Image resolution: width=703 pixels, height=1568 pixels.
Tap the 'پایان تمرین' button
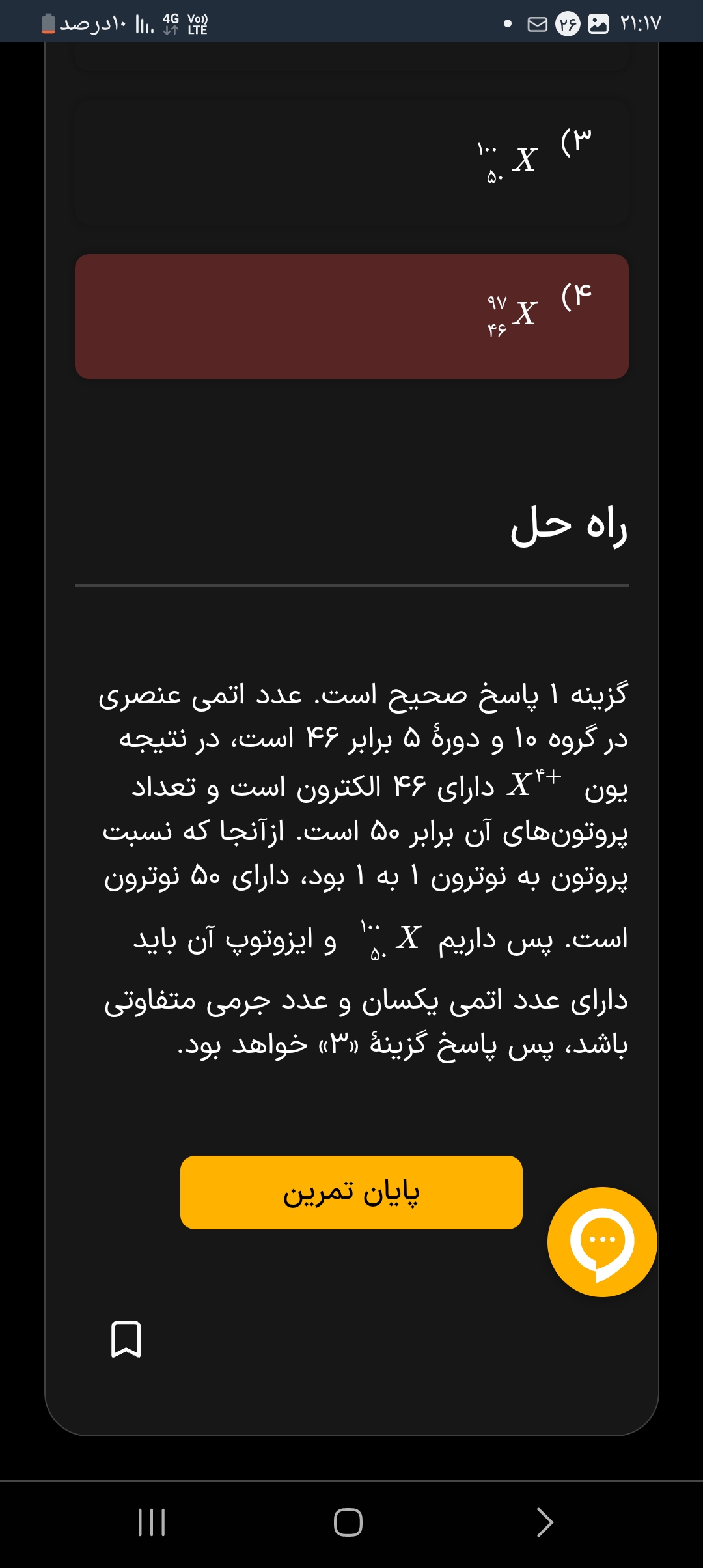click(351, 1192)
